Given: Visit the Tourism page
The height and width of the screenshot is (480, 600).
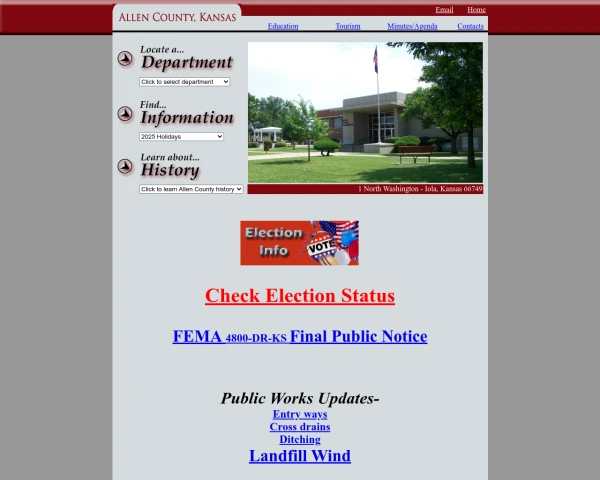Looking at the screenshot, I should tap(348, 26).
